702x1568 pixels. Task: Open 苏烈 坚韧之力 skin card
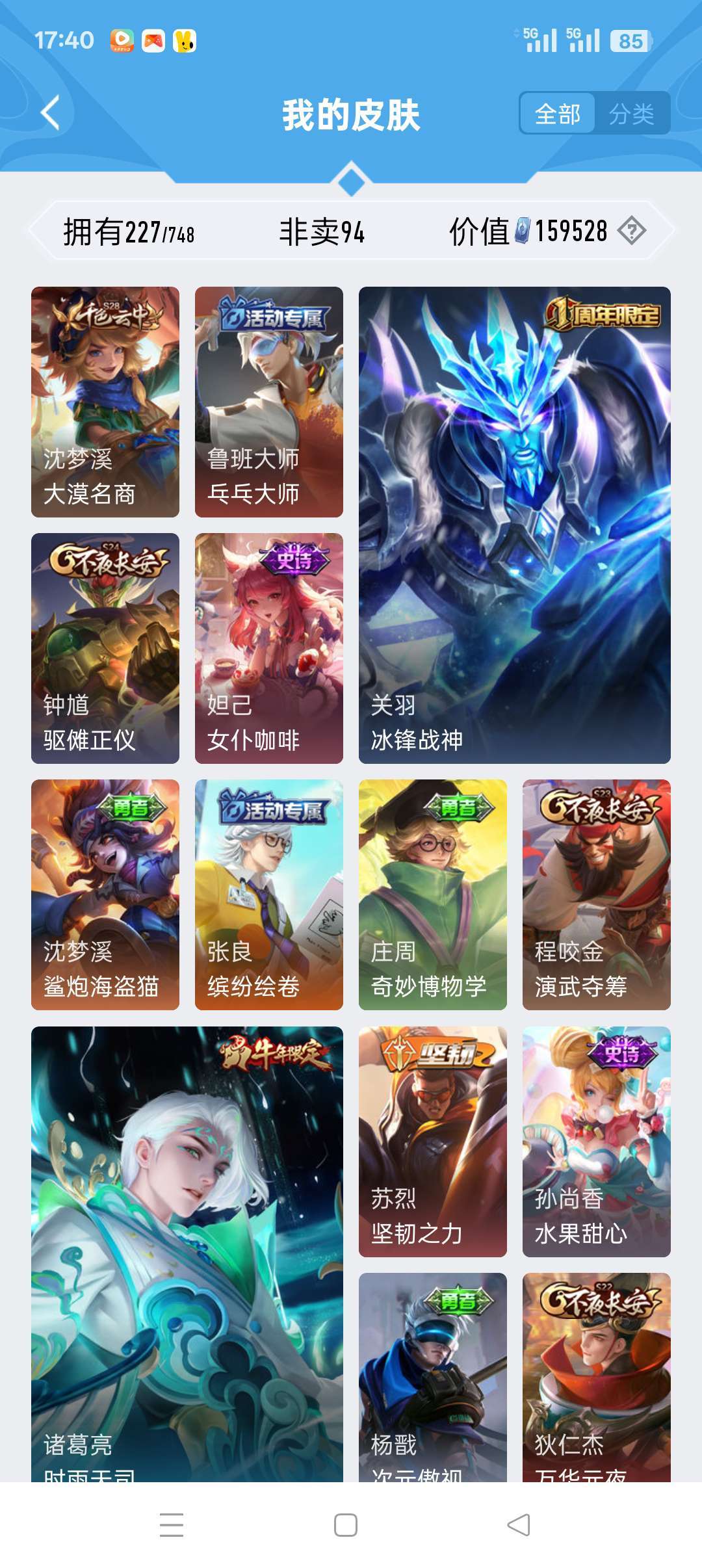pyautogui.click(x=433, y=1142)
